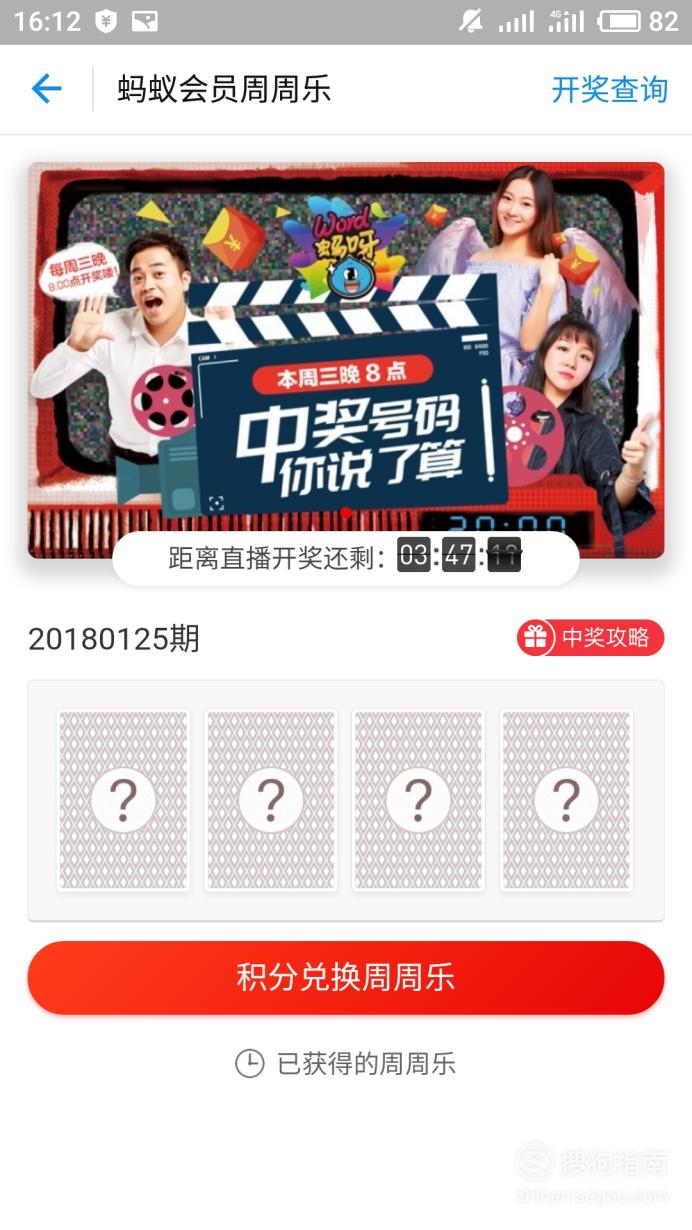Image resolution: width=692 pixels, height=1230 pixels.
Task: Tap 积分兑换周周乐 button
Action: (x=346, y=977)
